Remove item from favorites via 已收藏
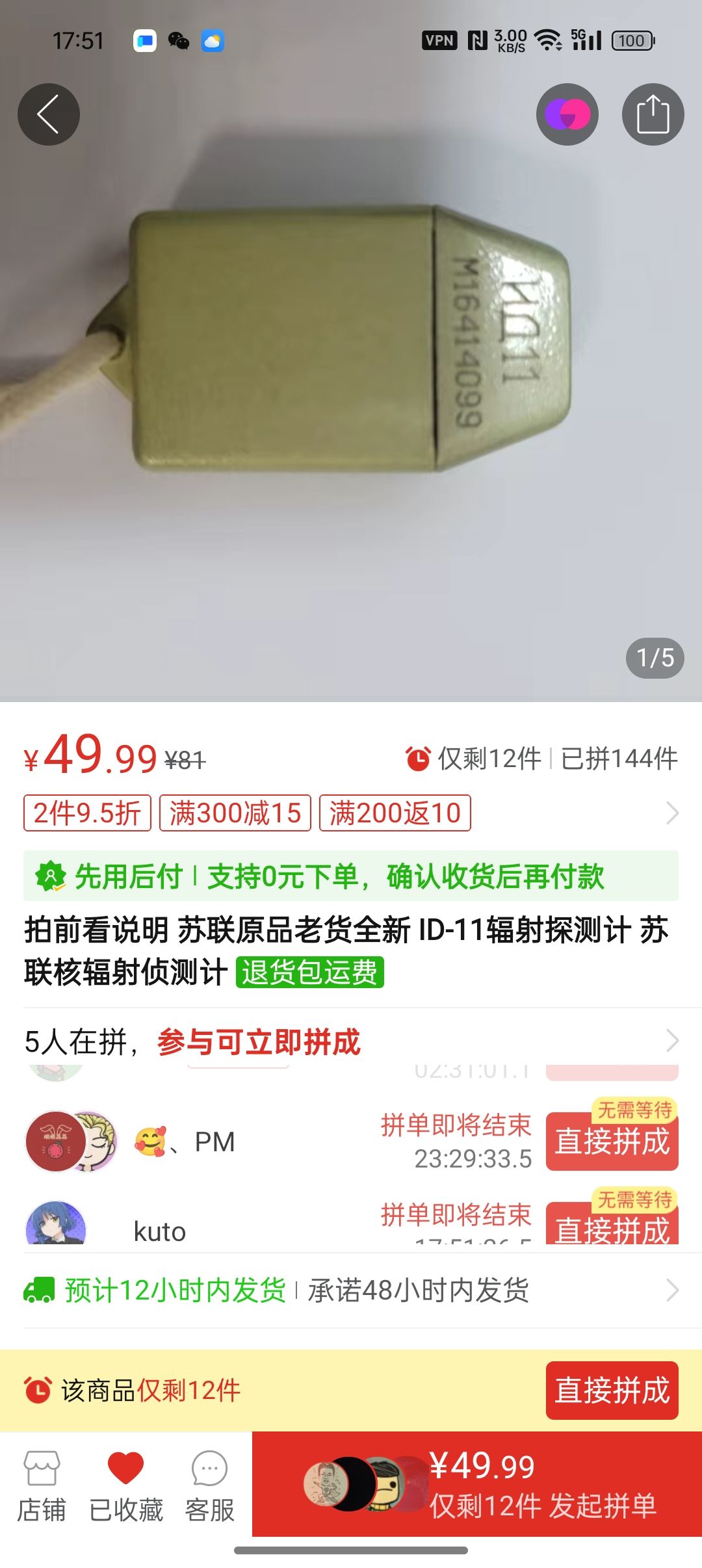The height and width of the screenshot is (1568, 702). pos(125,1486)
